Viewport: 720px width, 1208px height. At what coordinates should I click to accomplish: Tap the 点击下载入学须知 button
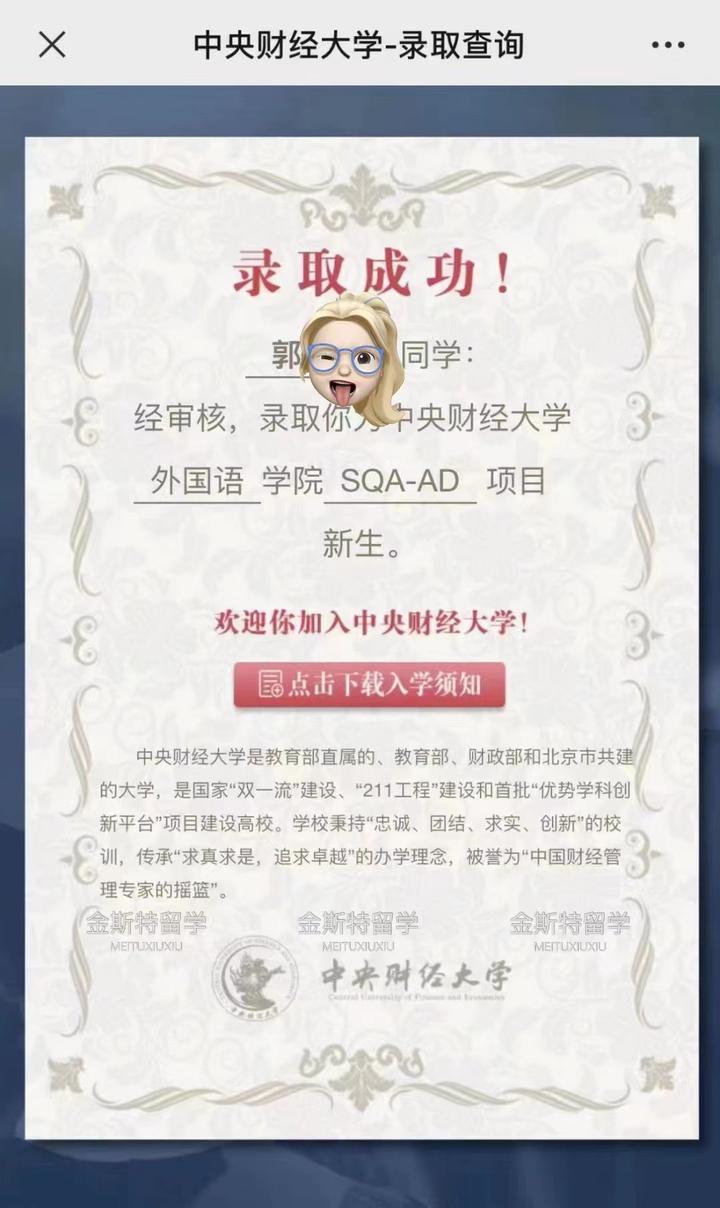tap(370, 685)
